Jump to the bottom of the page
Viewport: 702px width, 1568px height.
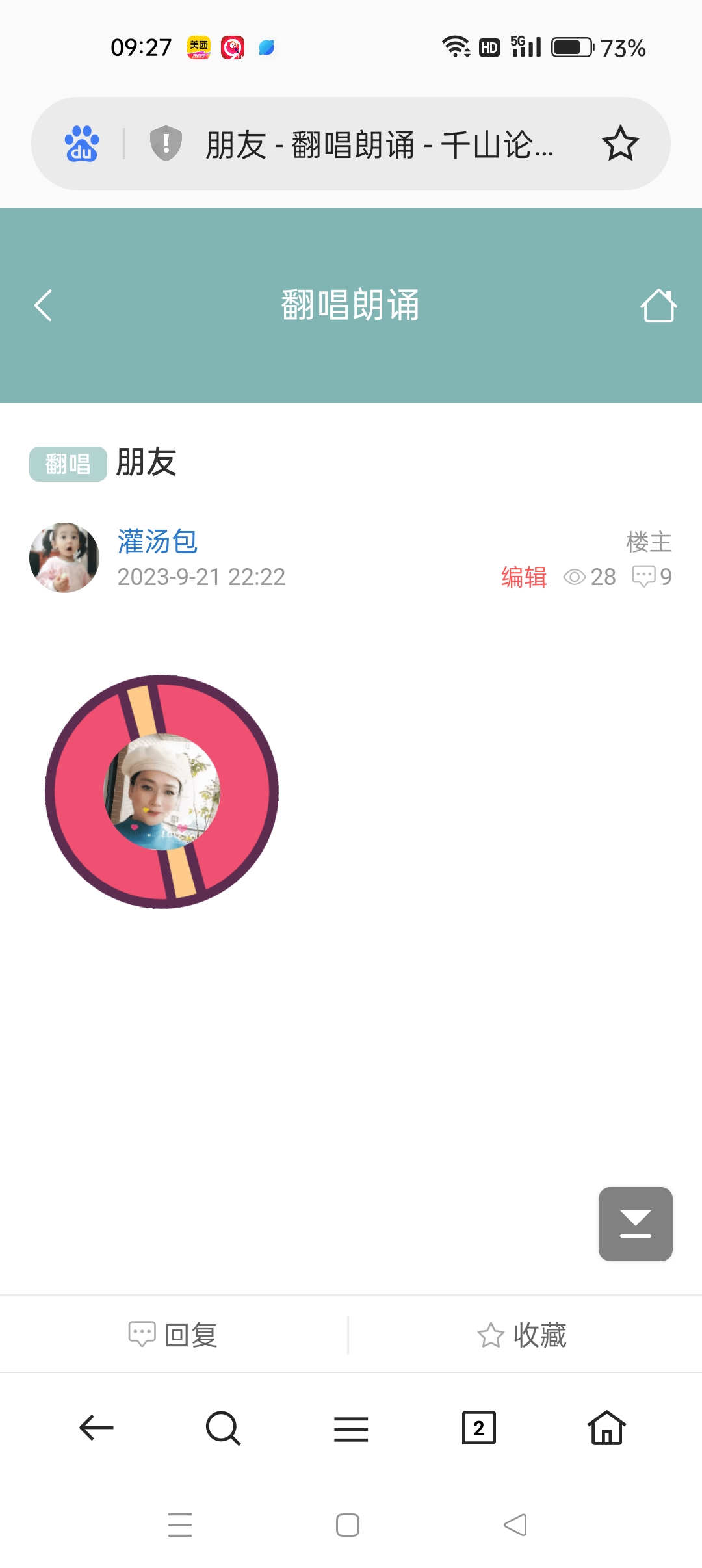point(635,1224)
